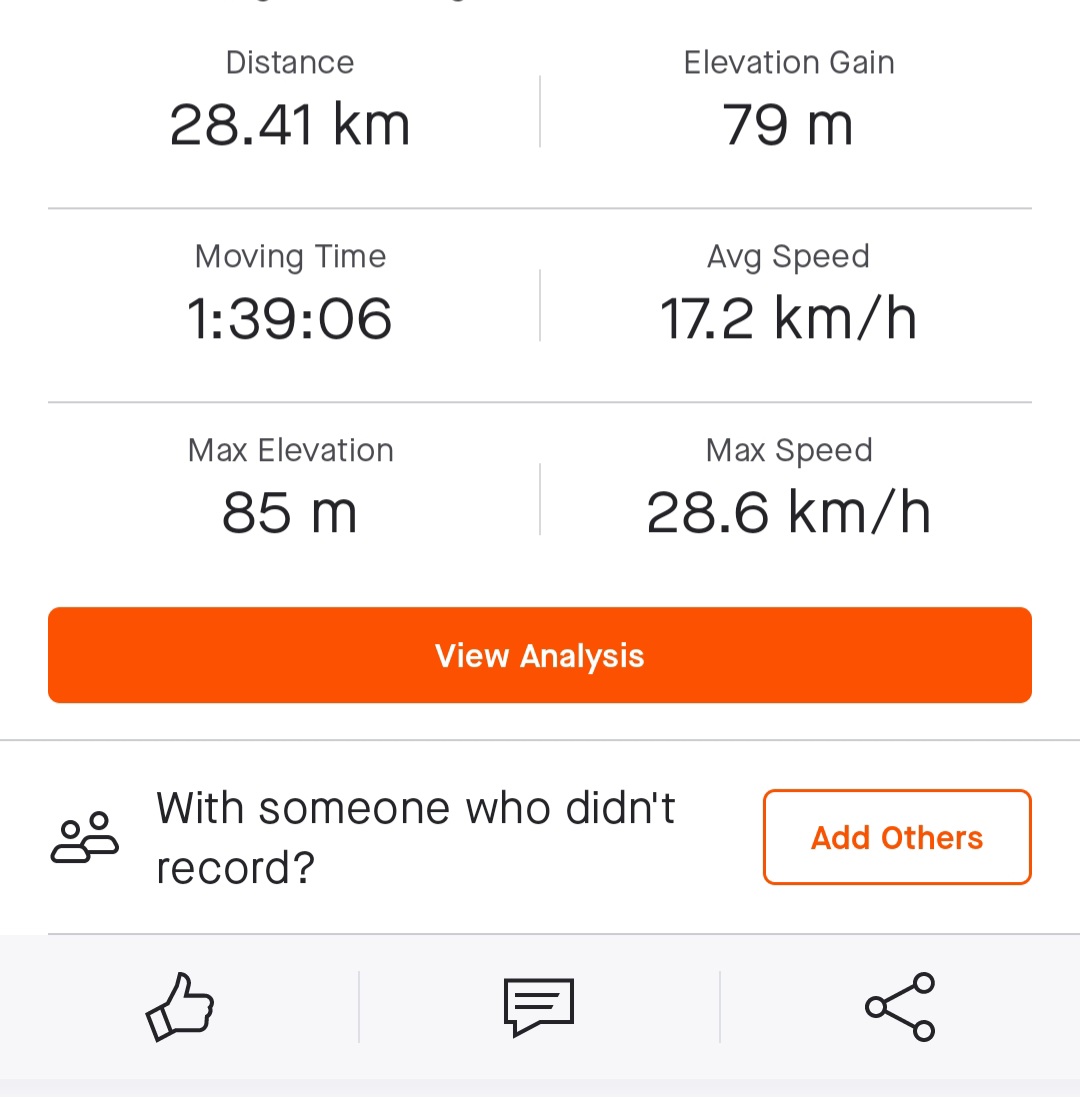Screen dimensions: 1080x1097
Task: Give kudos with the thumbs up icon
Action: pyautogui.click(x=178, y=1007)
